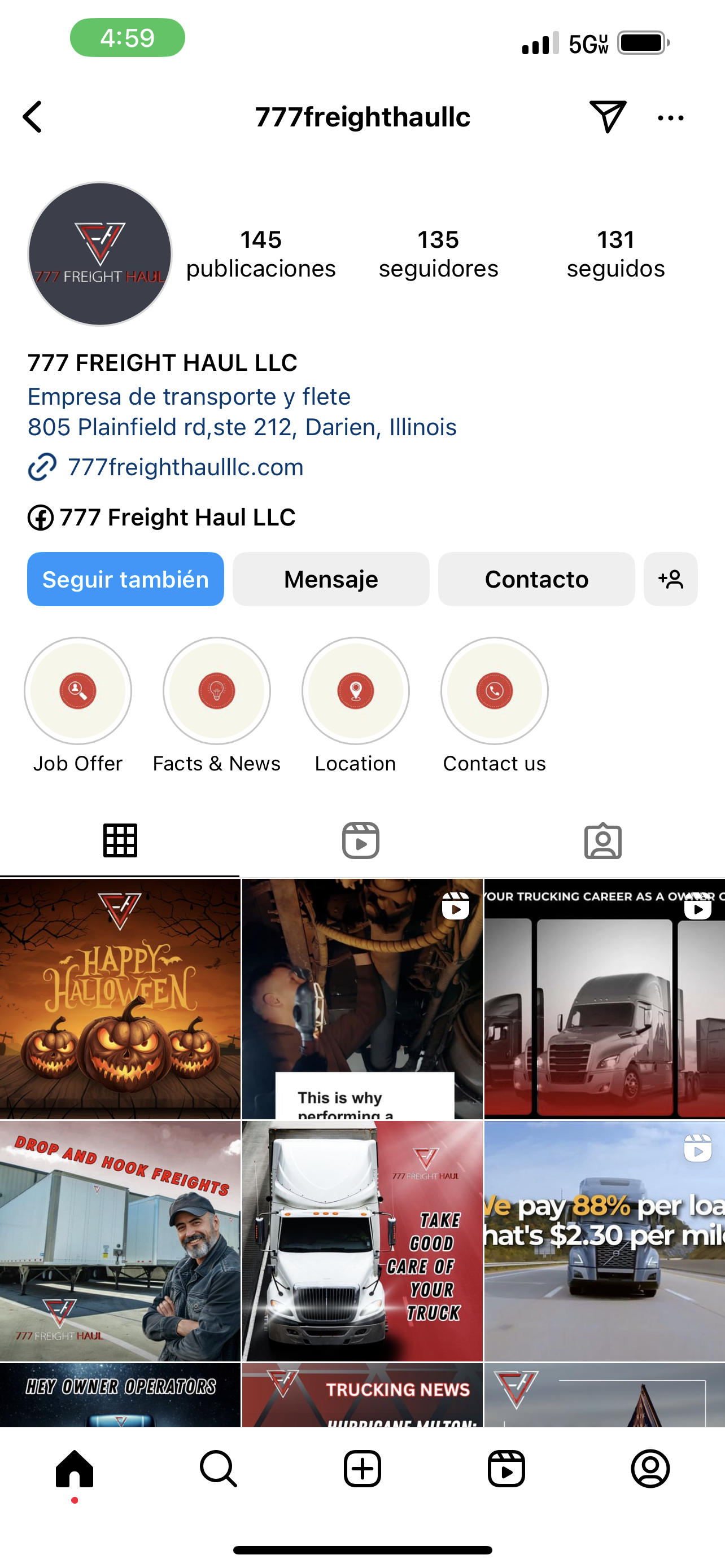Open the Contact us story highlight
The width and height of the screenshot is (725, 1568).
[x=494, y=691]
